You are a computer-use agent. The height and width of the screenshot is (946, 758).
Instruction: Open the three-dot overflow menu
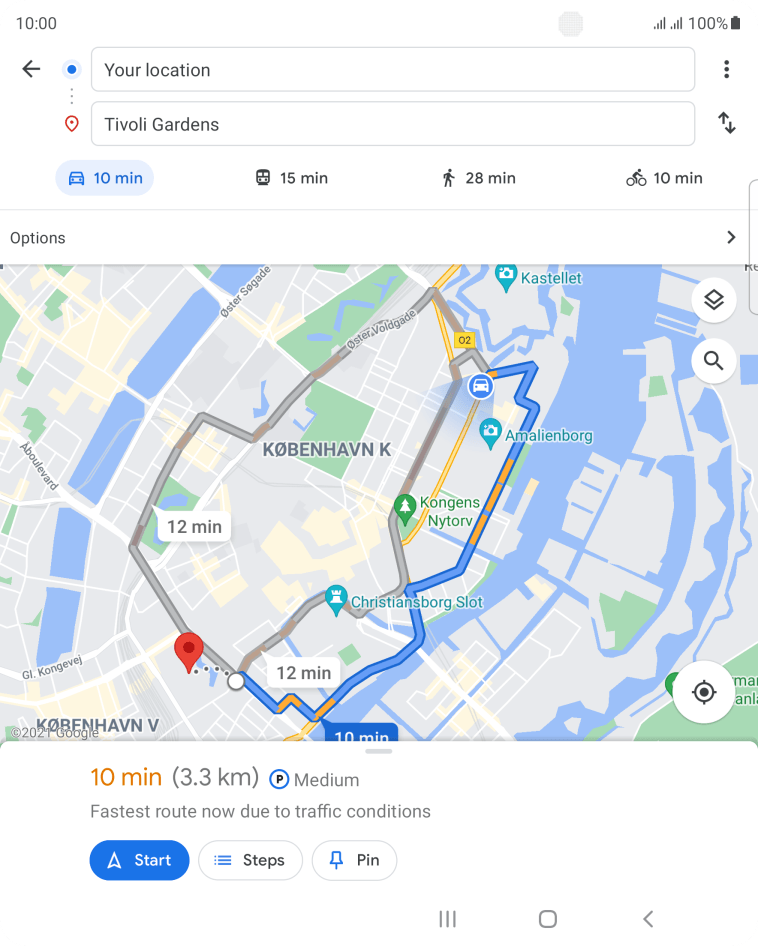tap(726, 69)
